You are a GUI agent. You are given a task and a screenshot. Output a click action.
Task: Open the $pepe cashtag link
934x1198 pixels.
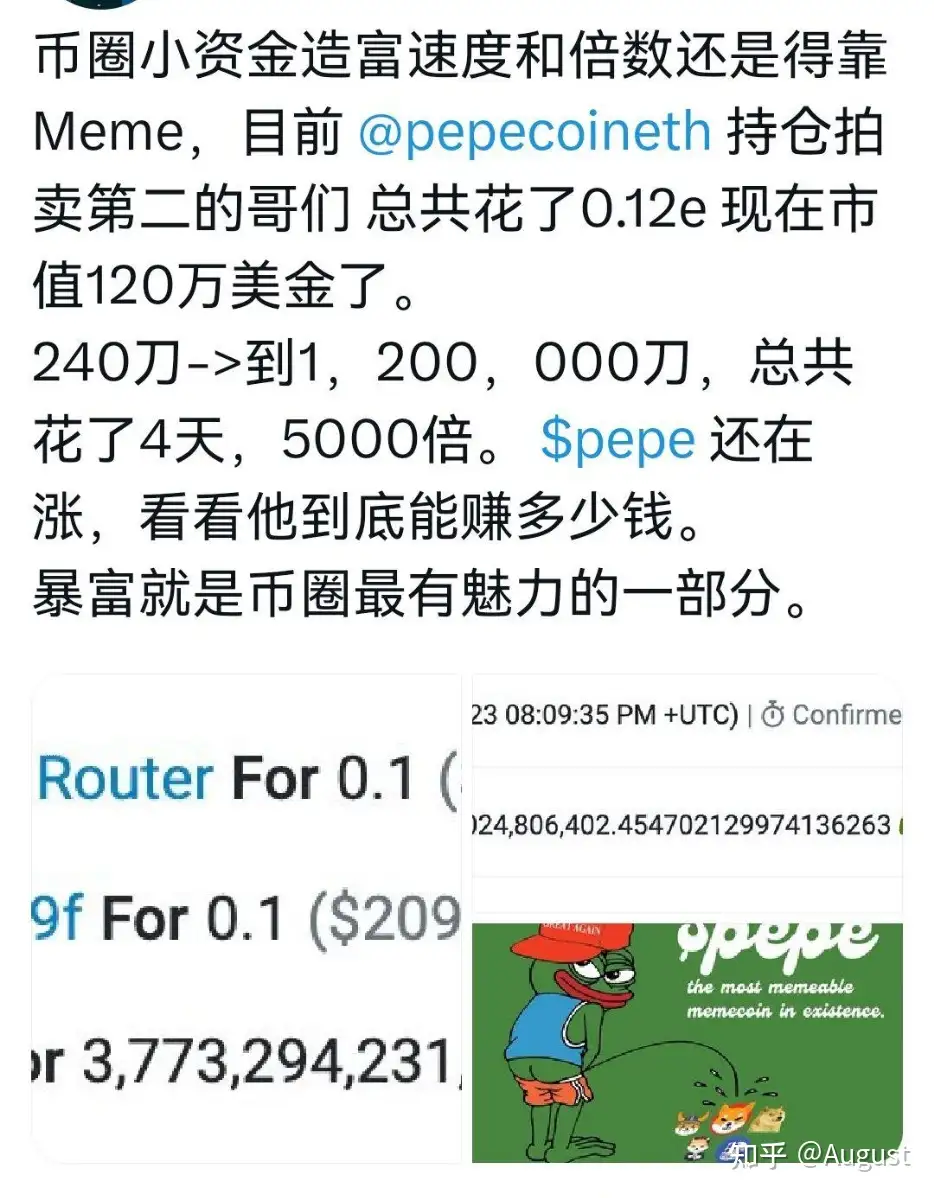[x=617, y=440]
